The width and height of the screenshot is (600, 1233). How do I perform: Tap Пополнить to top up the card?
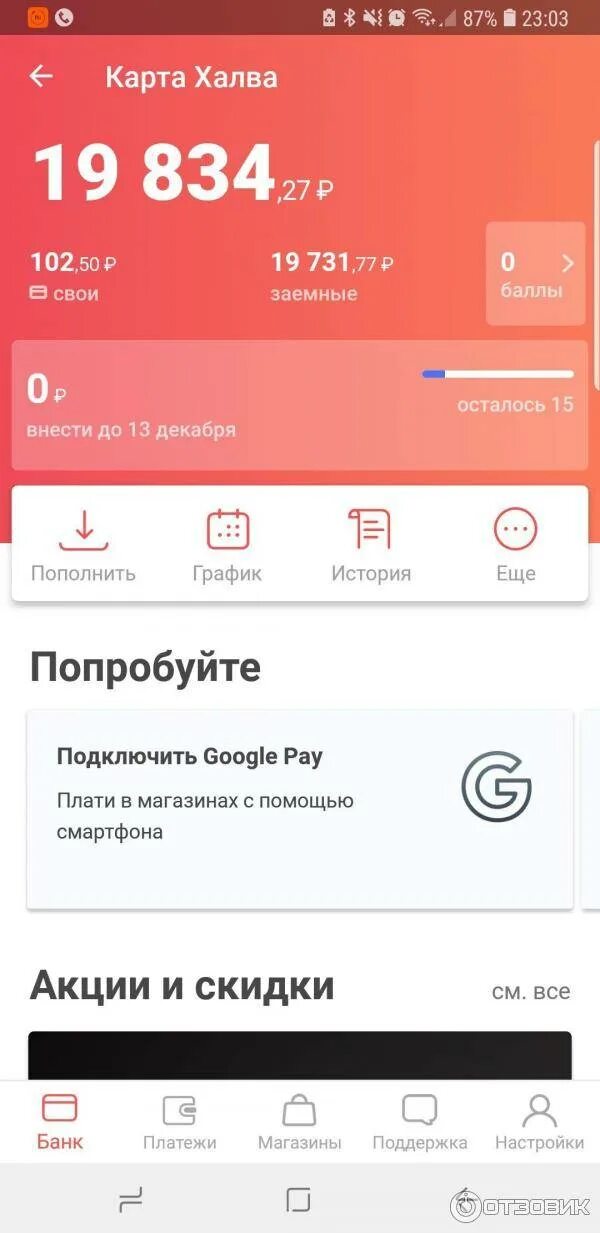pos(83,546)
